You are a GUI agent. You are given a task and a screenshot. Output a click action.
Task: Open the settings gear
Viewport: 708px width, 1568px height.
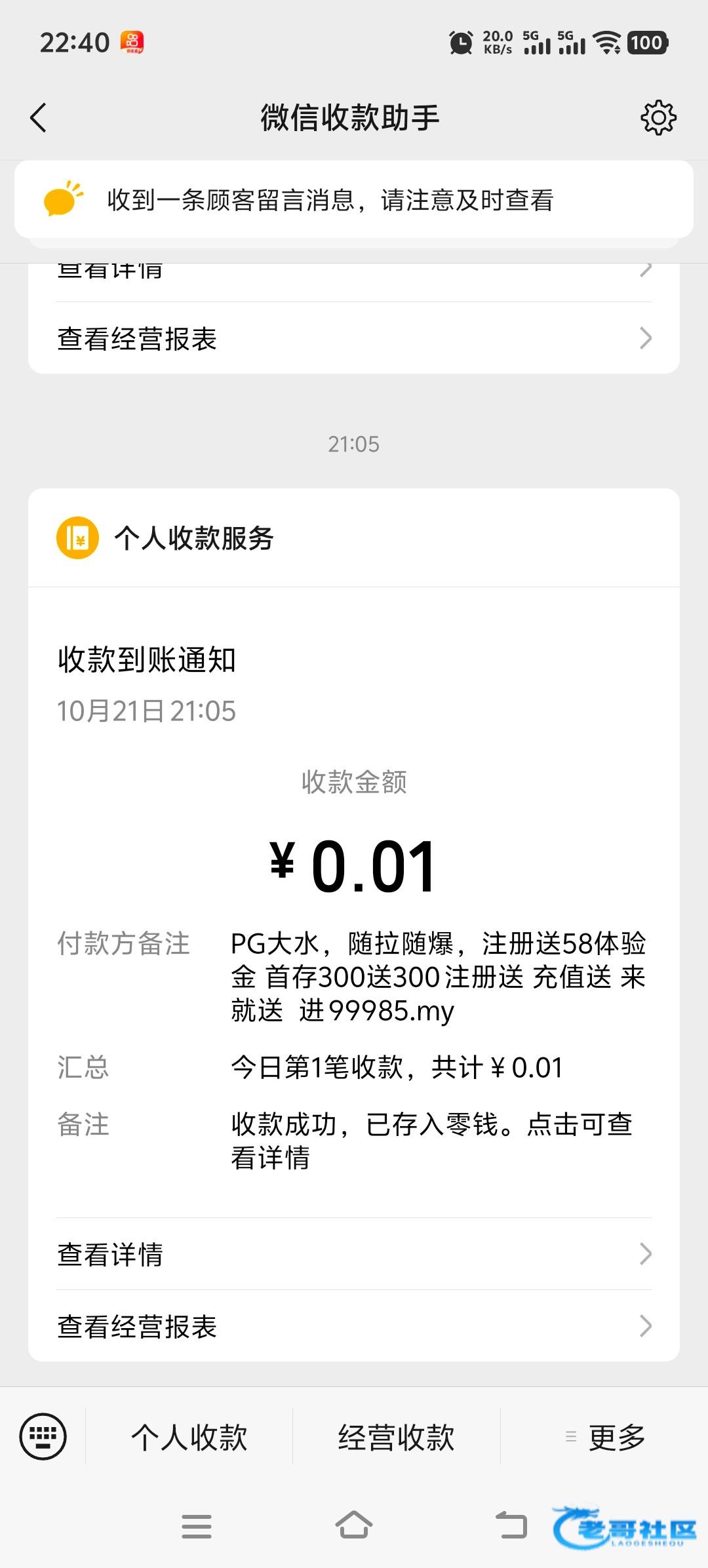[658, 118]
